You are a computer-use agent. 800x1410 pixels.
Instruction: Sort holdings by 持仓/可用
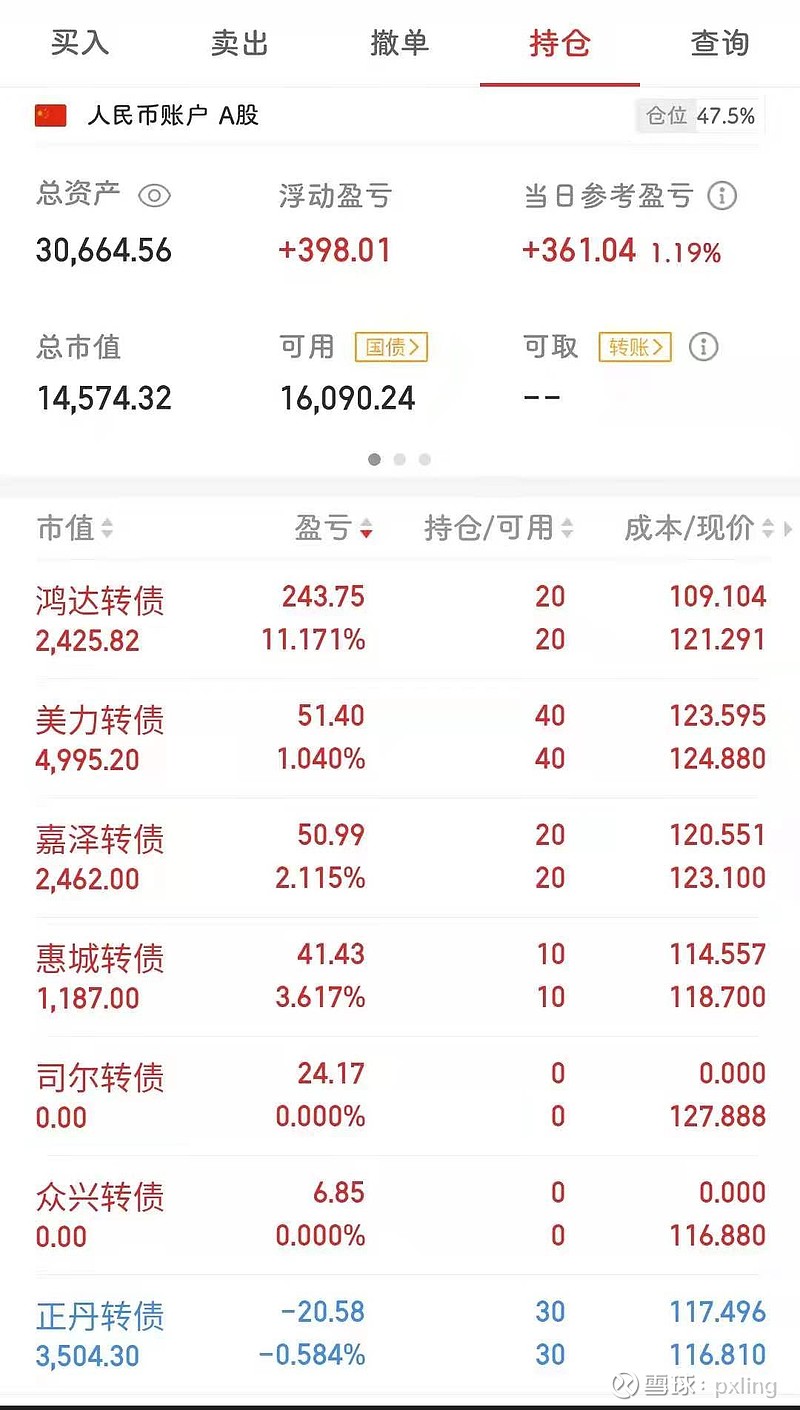pos(498,528)
